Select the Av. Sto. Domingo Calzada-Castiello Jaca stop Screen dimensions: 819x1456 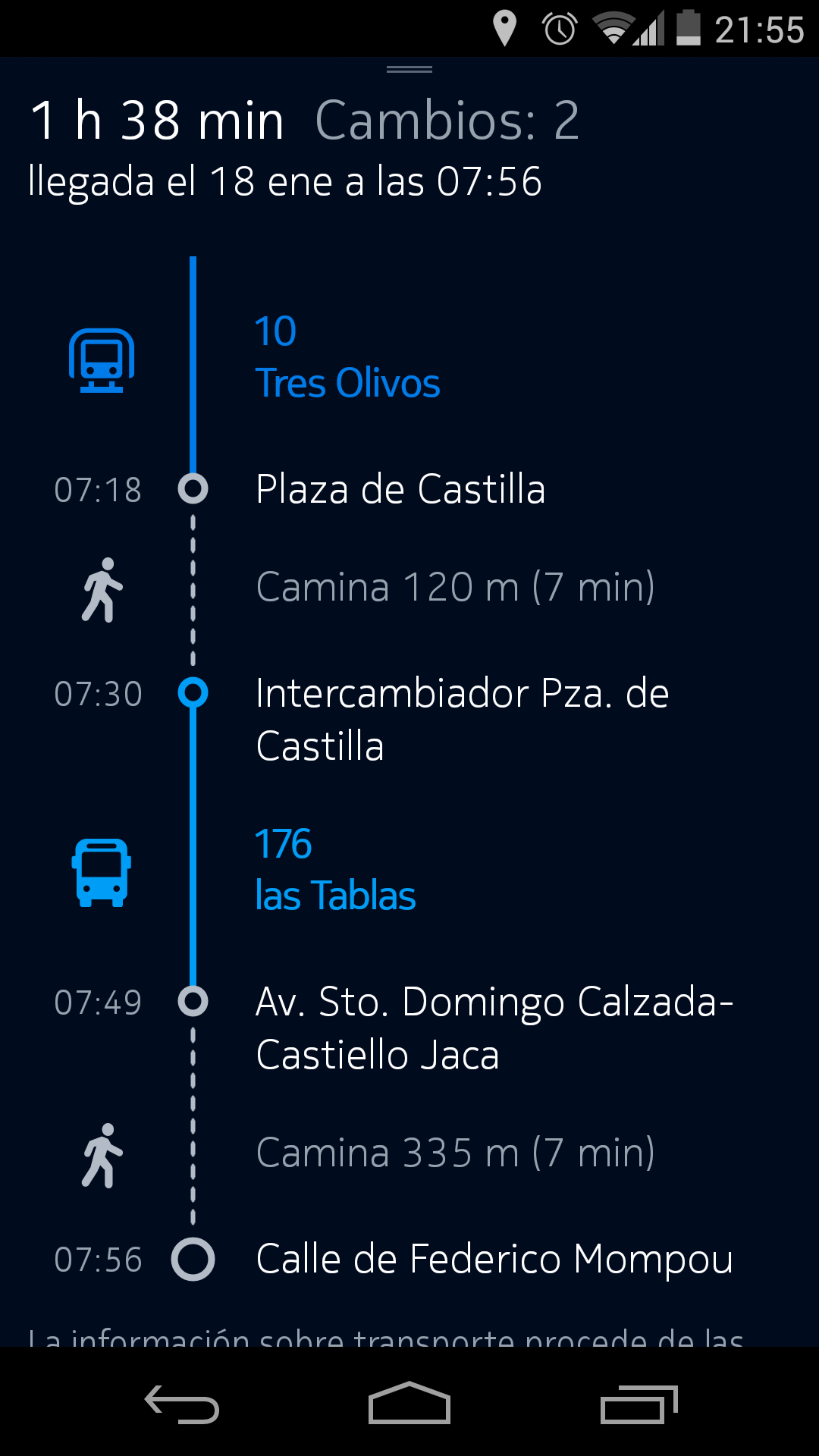tap(494, 1028)
